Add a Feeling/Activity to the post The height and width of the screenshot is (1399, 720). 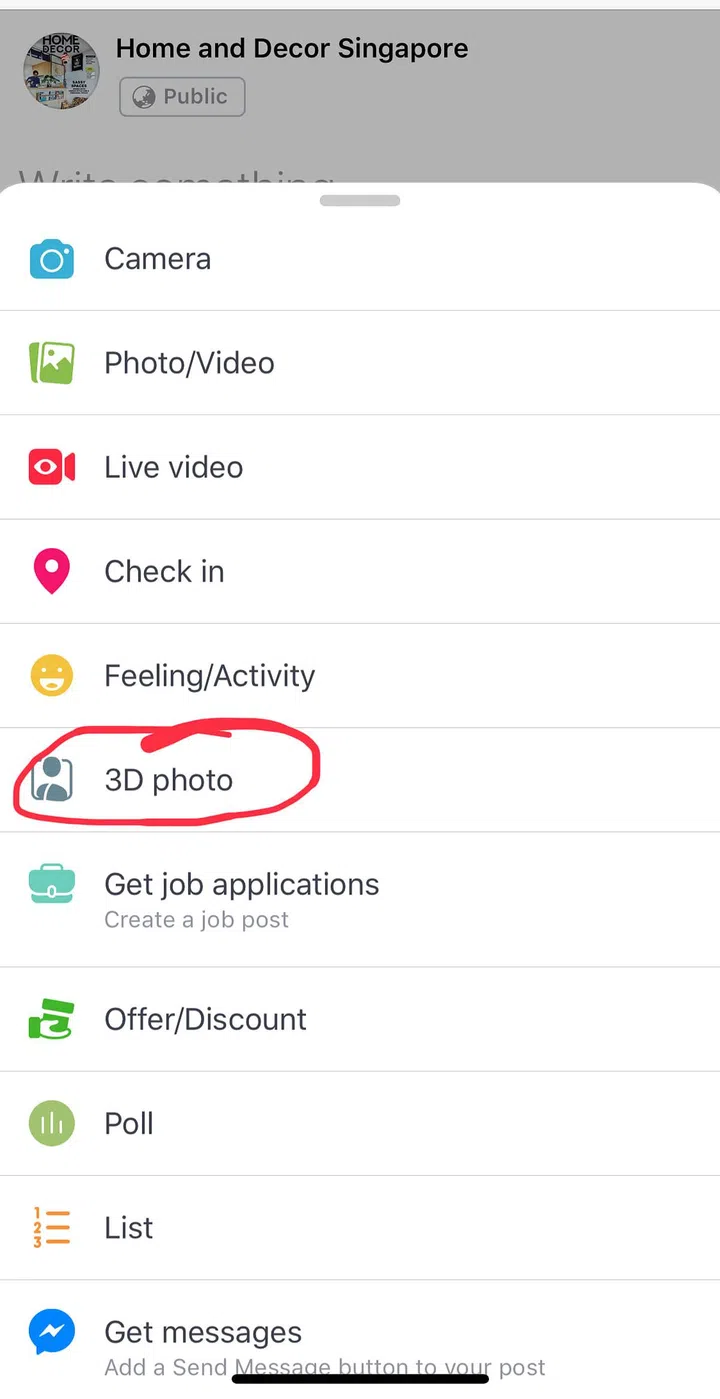click(x=209, y=676)
